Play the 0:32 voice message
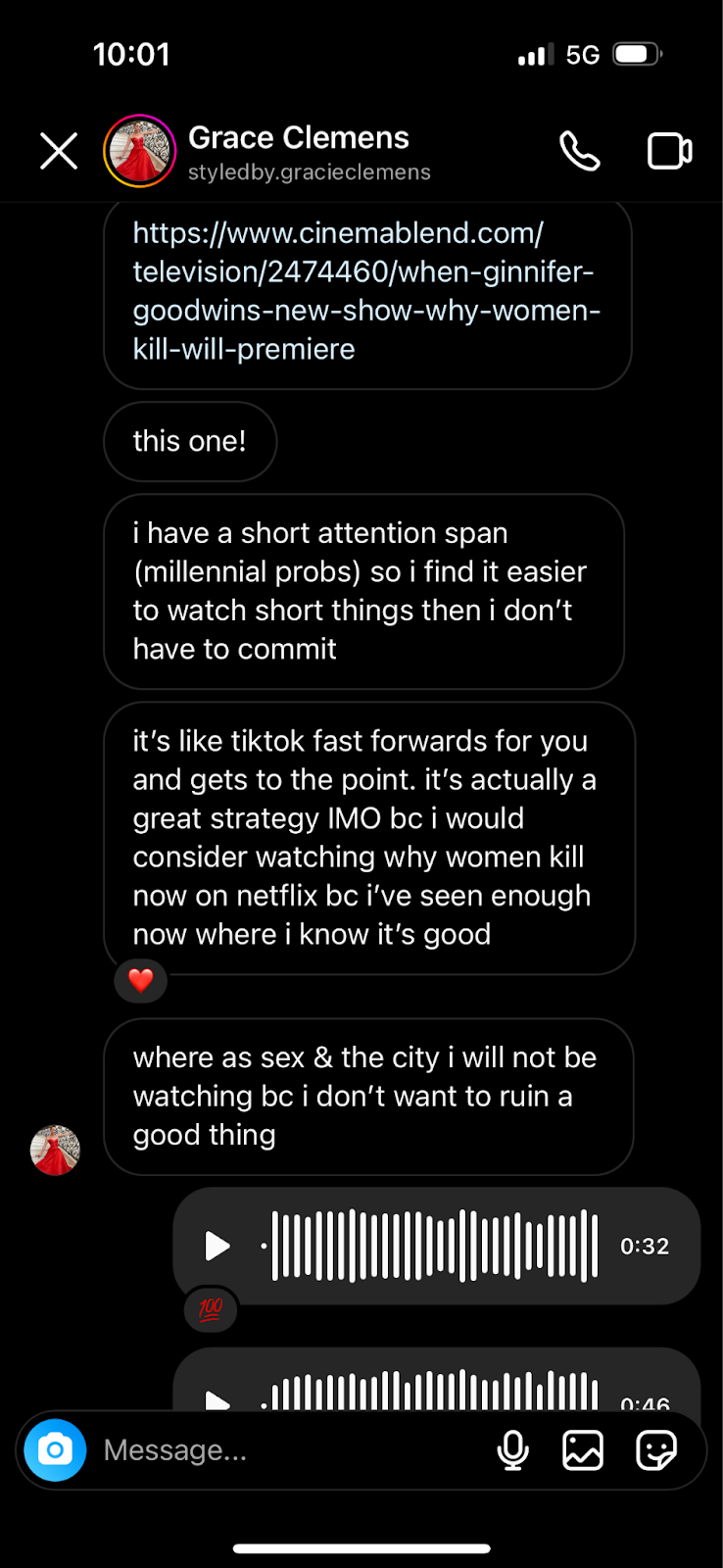 point(217,1246)
